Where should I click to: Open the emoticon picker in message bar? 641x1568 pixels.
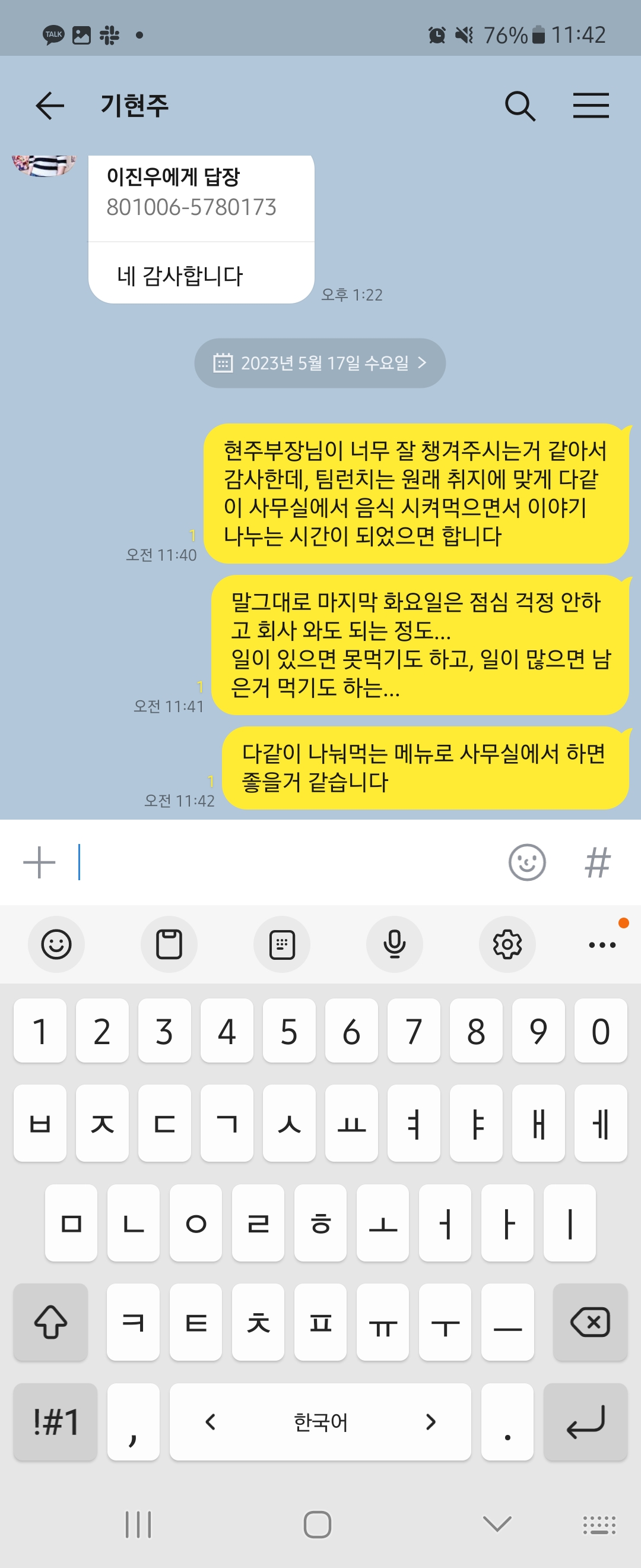(526, 862)
